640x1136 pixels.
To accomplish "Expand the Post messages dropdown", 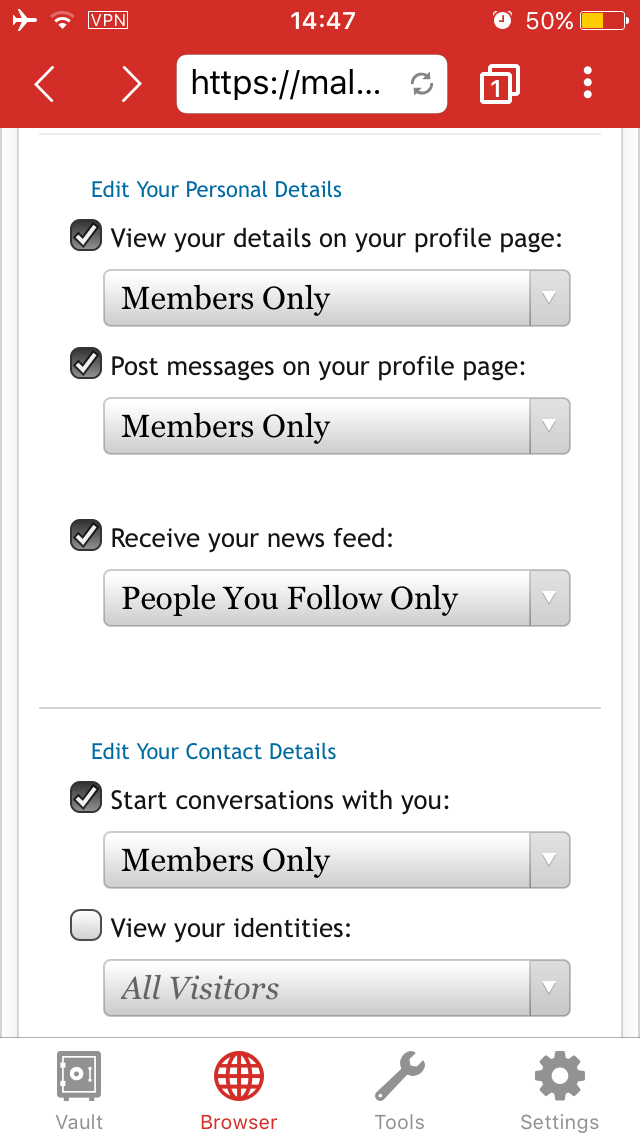I will click(337, 426).
